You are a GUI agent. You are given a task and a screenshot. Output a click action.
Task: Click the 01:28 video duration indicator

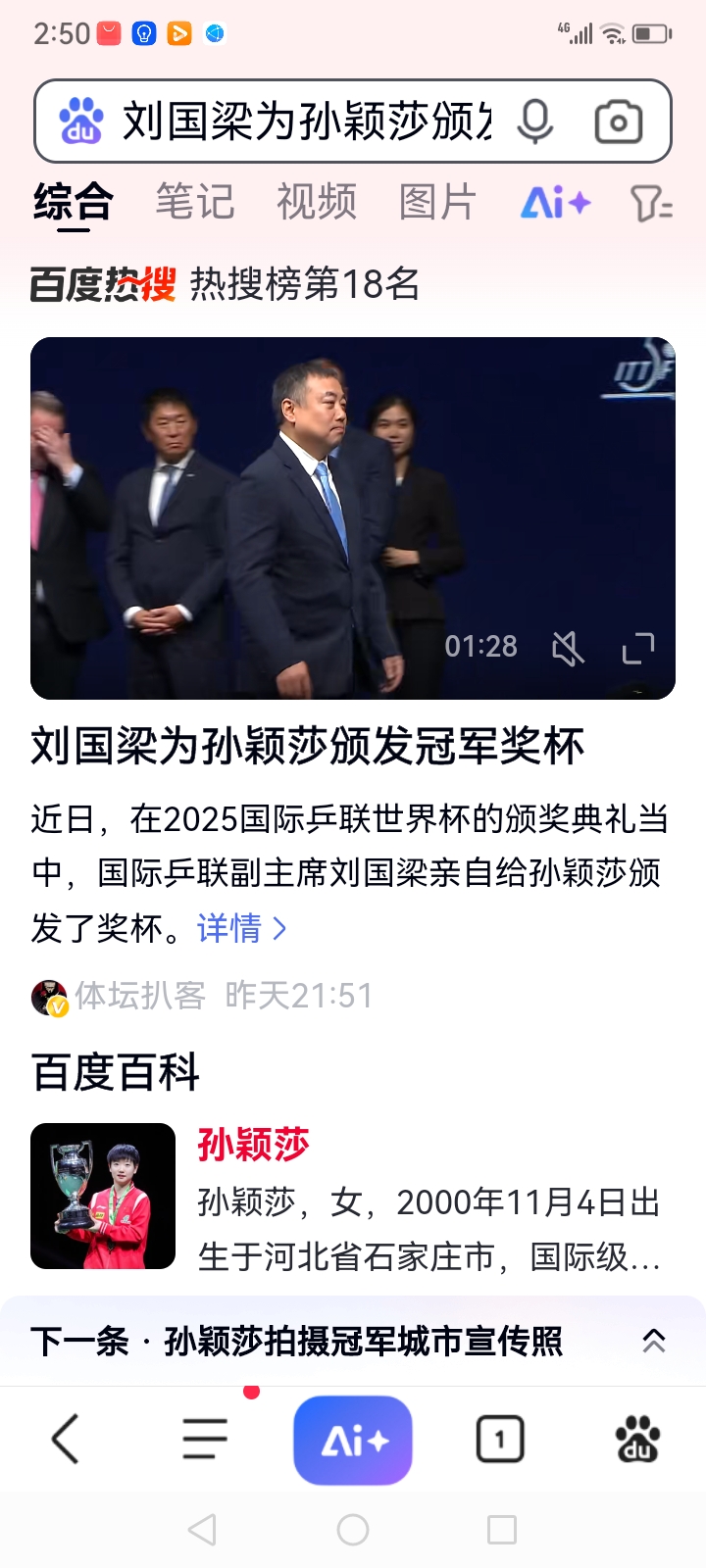(x=479, y=648)
